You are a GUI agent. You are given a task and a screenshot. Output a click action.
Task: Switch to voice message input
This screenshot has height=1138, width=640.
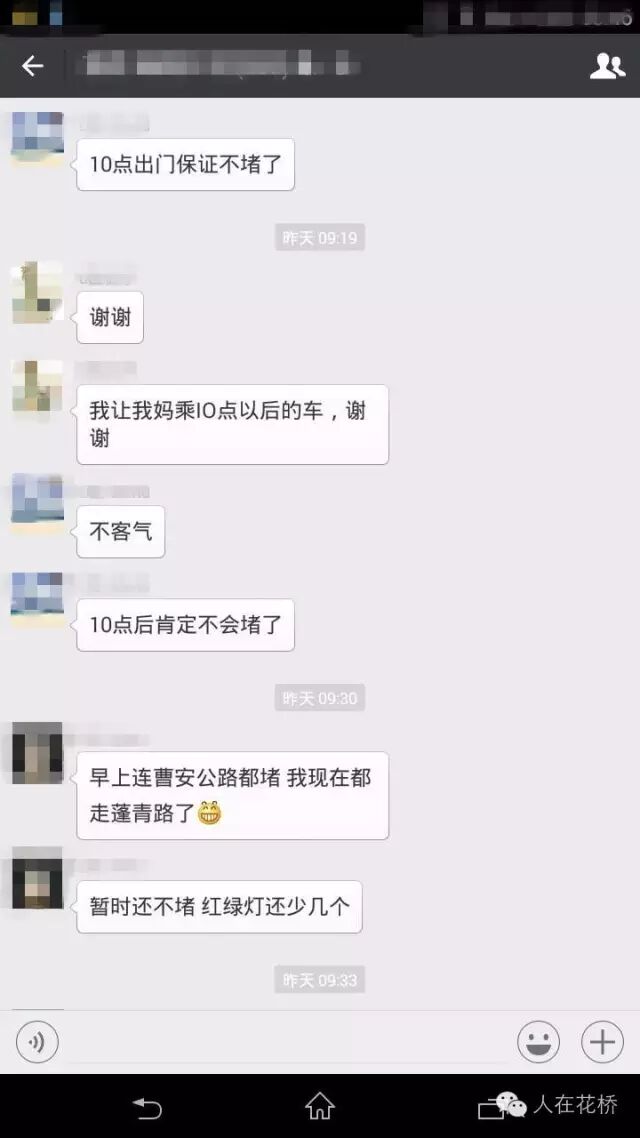point(37,1043)
